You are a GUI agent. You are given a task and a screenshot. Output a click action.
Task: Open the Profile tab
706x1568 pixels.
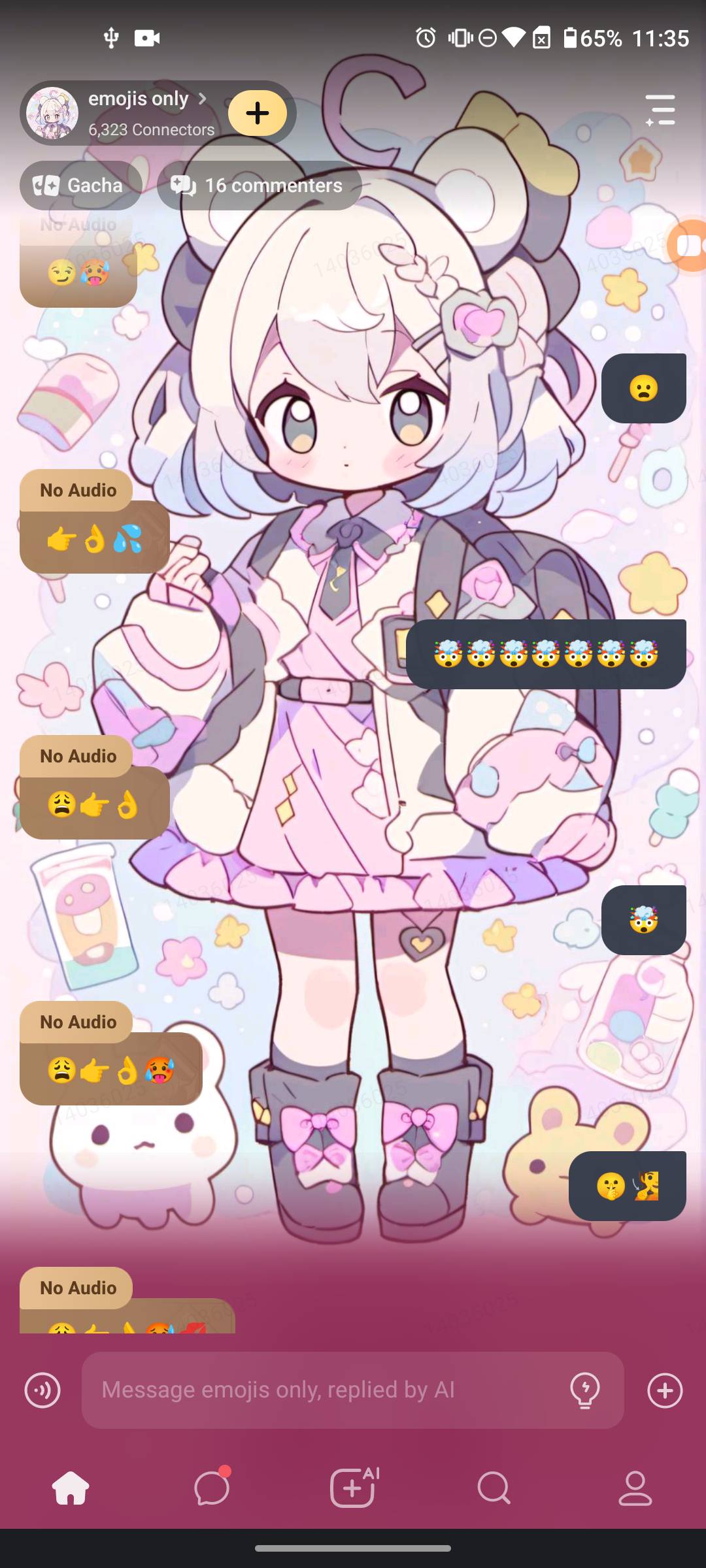(x=635, y=1488)
